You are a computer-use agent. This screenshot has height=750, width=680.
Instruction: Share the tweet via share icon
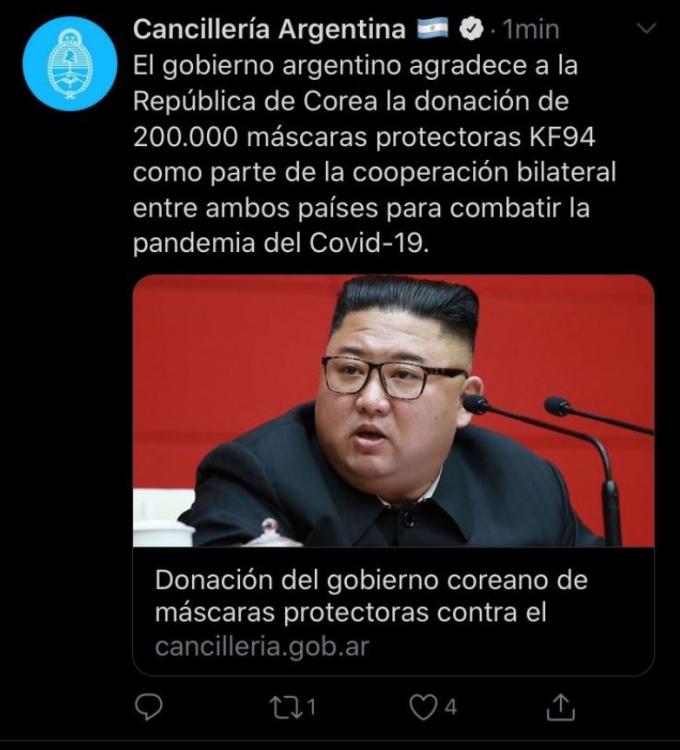click(562, 706)
